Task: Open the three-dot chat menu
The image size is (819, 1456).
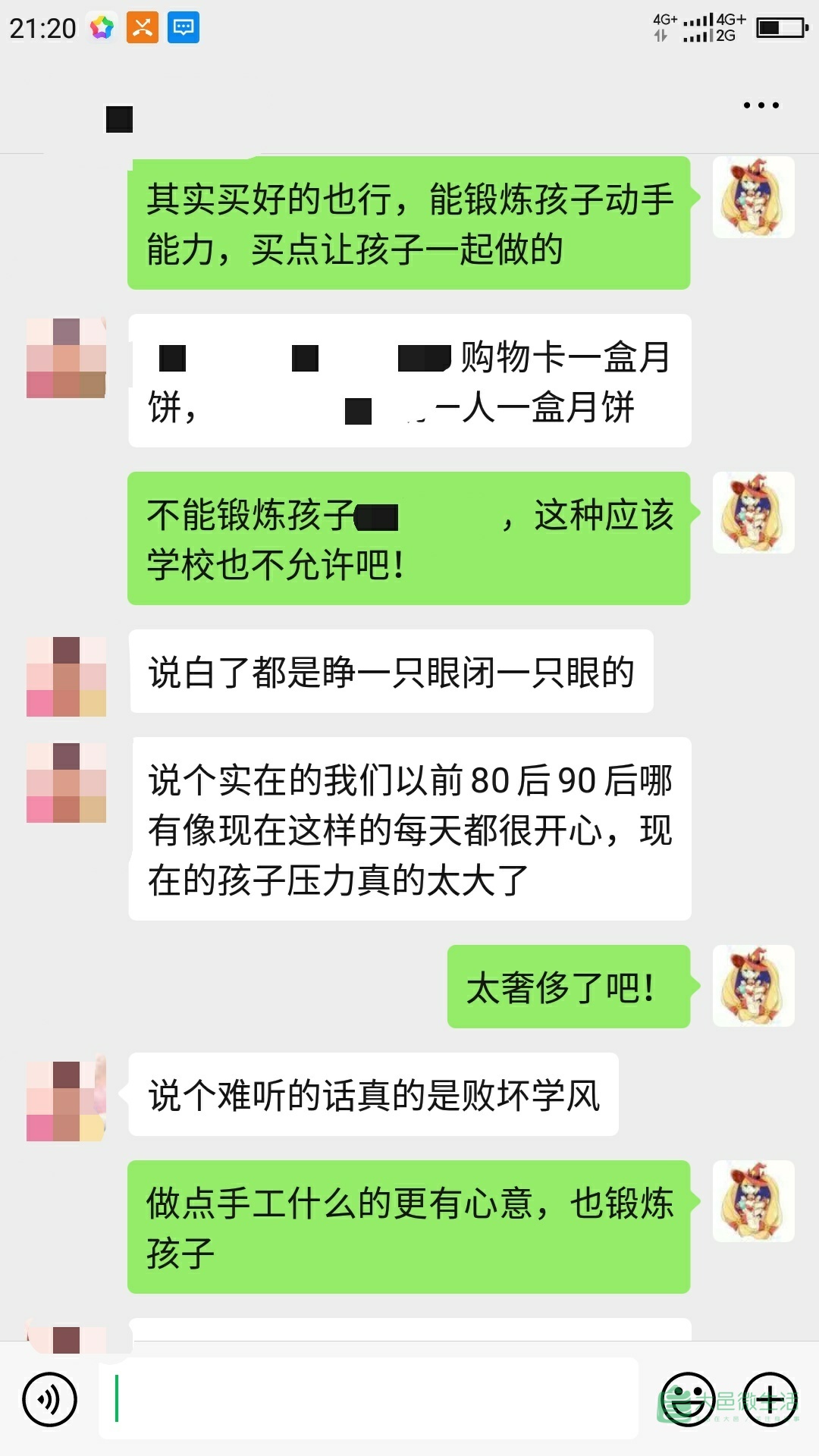Action: tap(761, 105)
